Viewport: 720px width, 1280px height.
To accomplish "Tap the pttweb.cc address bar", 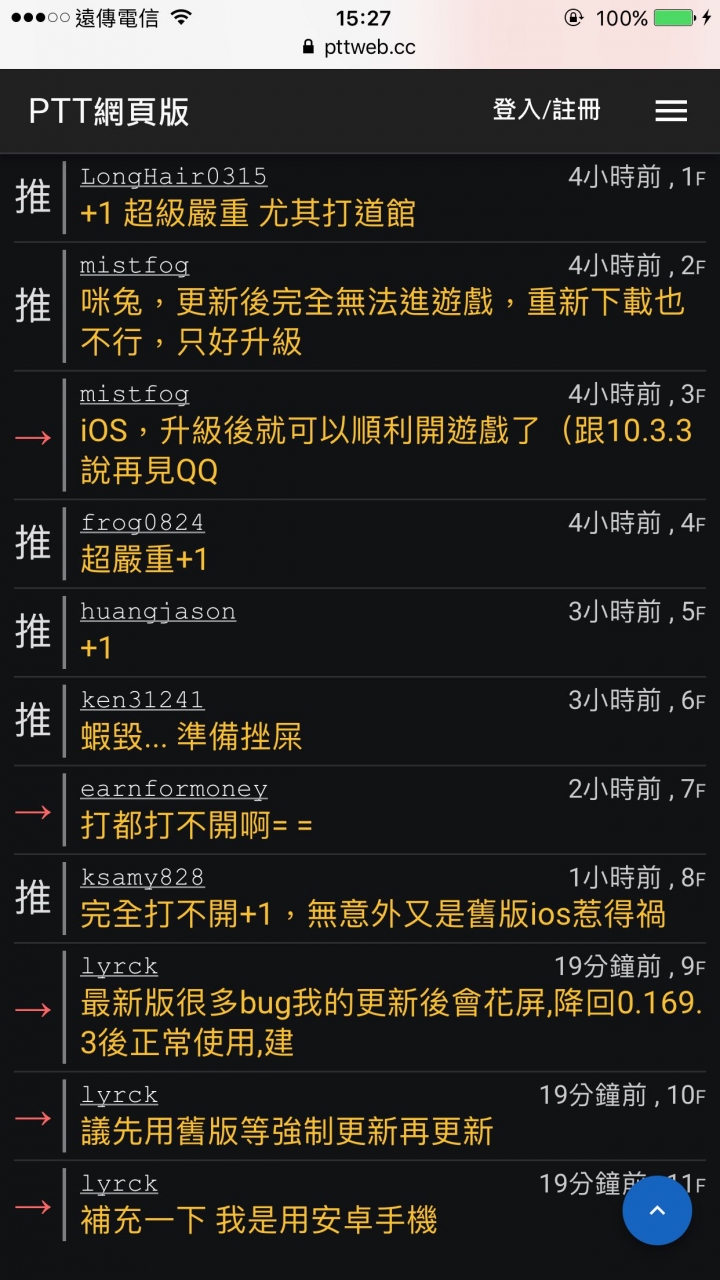I will pyautogui.click(x=360, y=47).
